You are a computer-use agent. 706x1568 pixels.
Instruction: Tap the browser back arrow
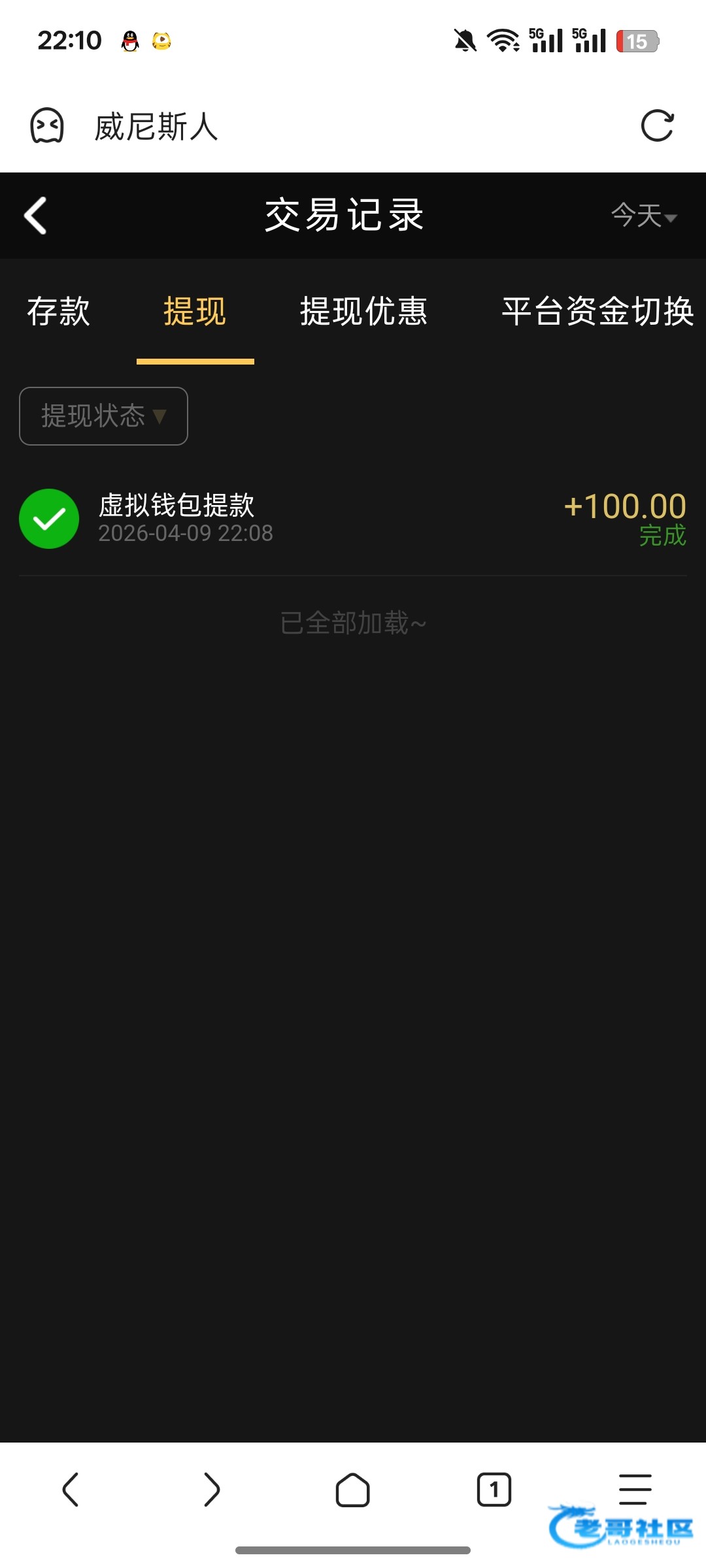pos(71,1490)
